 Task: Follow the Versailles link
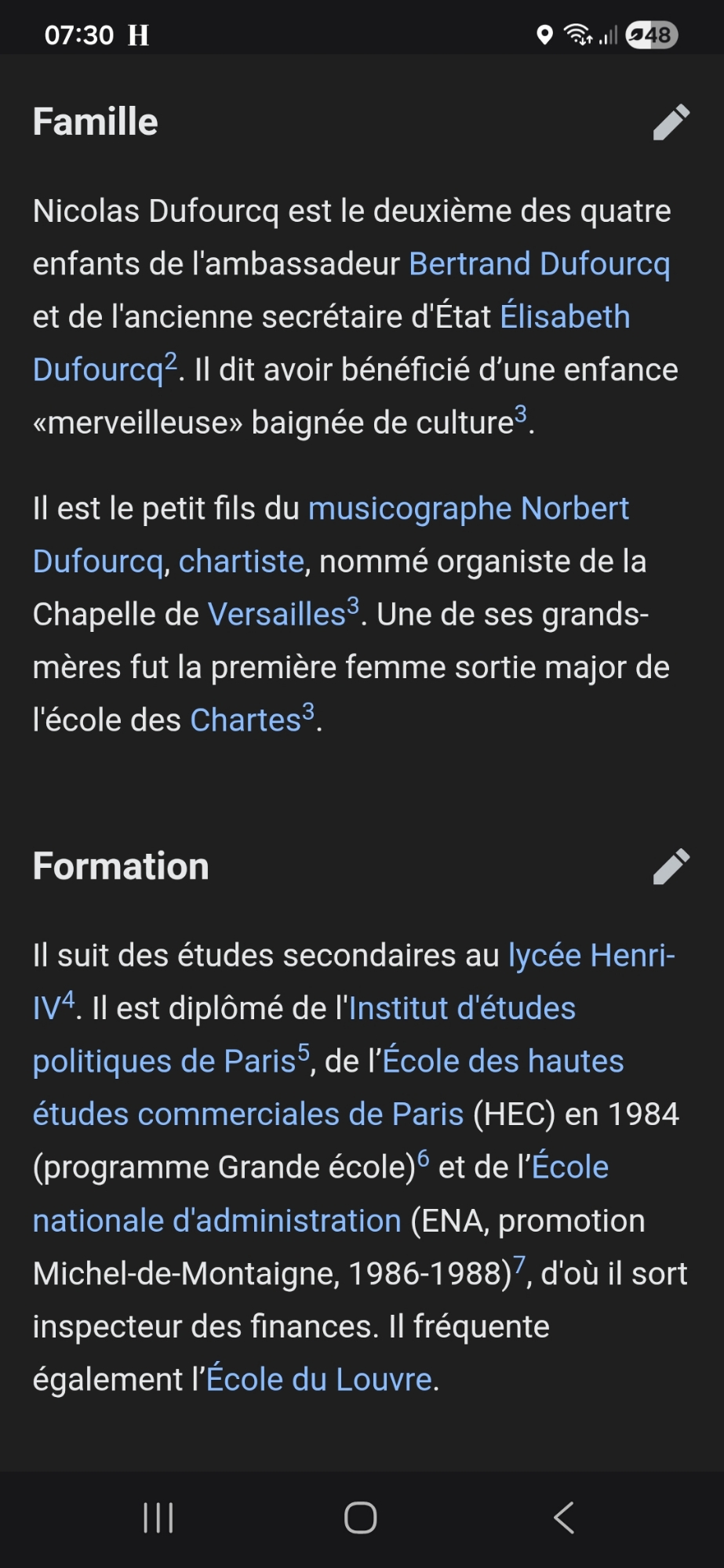click(x=276, y=615)
